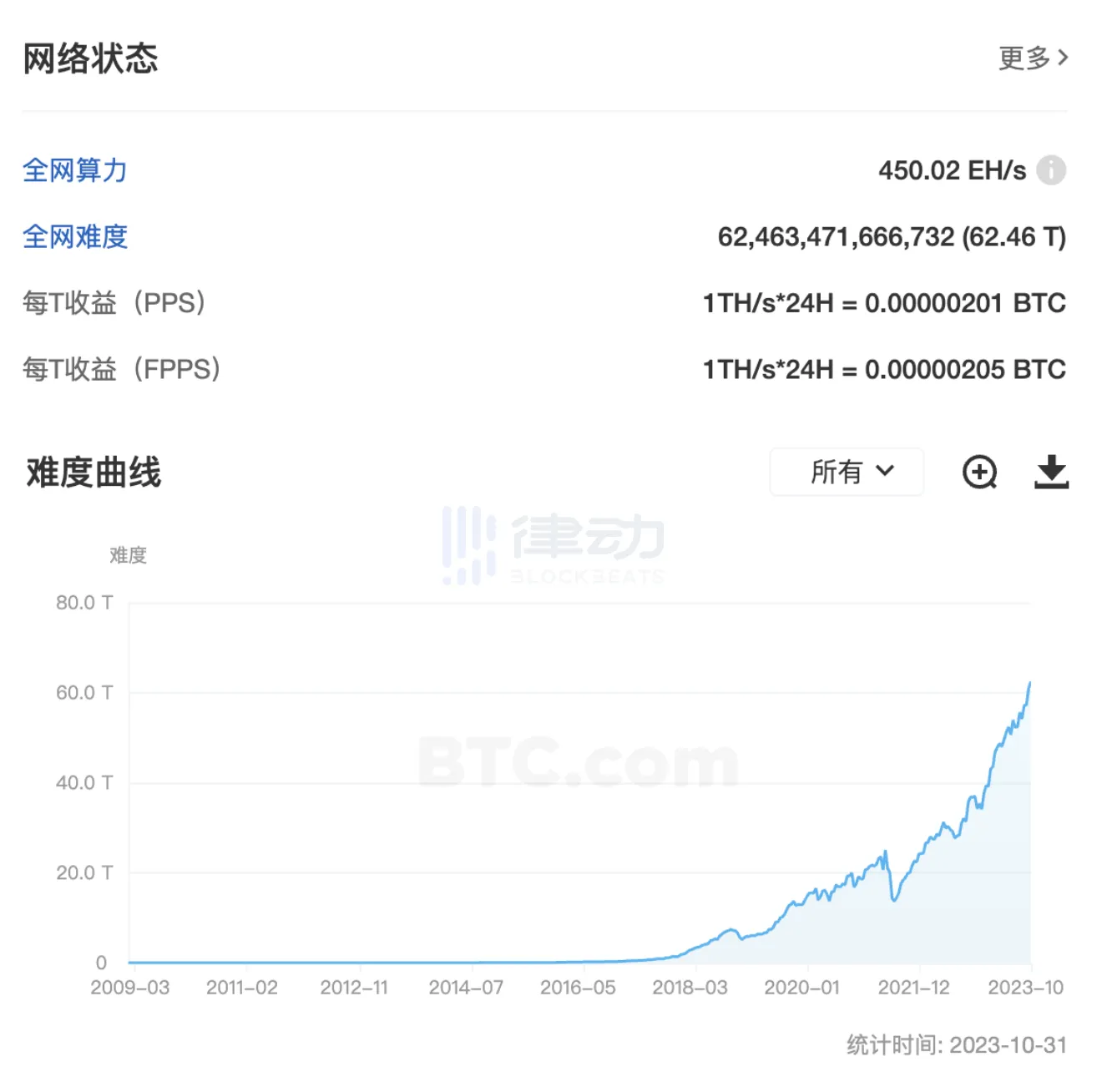Image resolution: width=1107 pixels, height=1092 pixels.
Task: Open the 全网算力 link
Action: pos(74,170)
